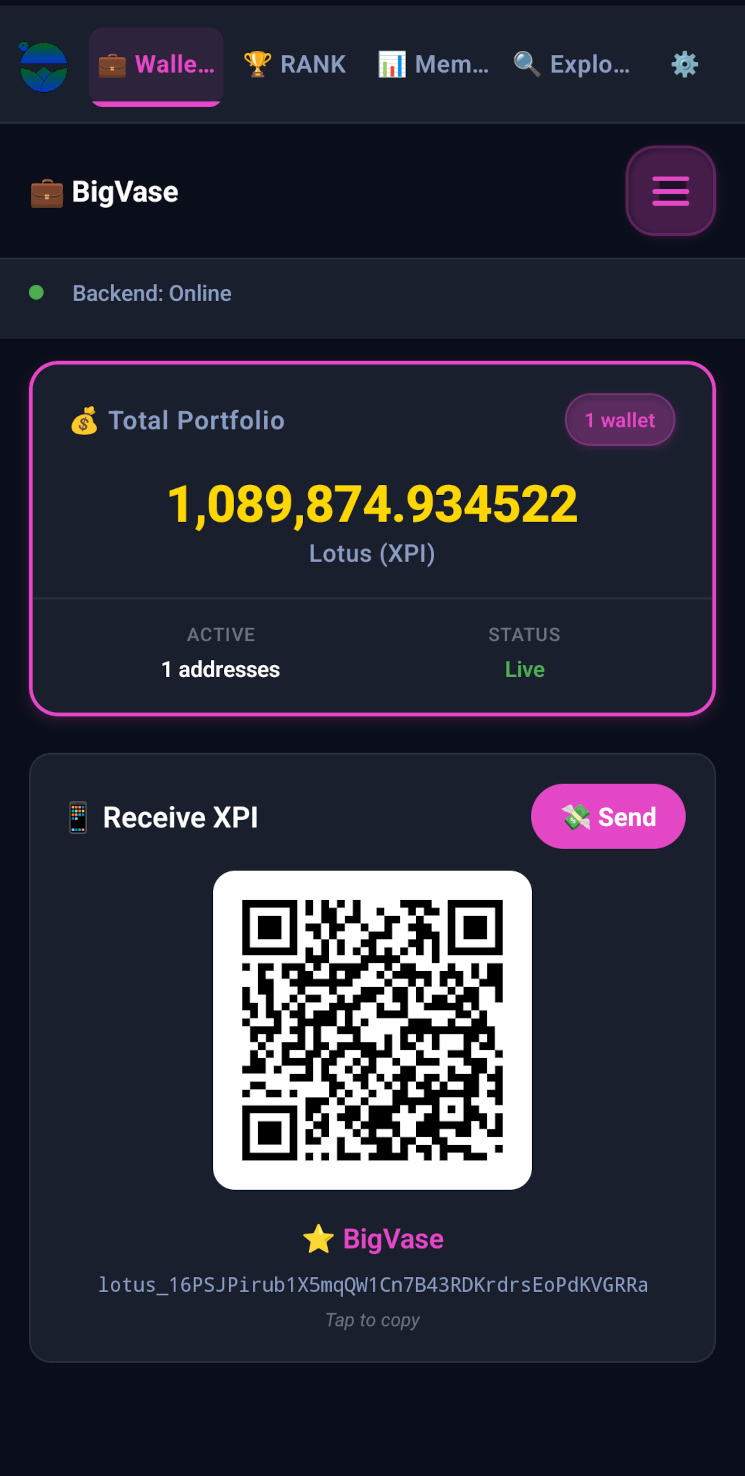Open the hamburger menu

click(x=670, y=191)
